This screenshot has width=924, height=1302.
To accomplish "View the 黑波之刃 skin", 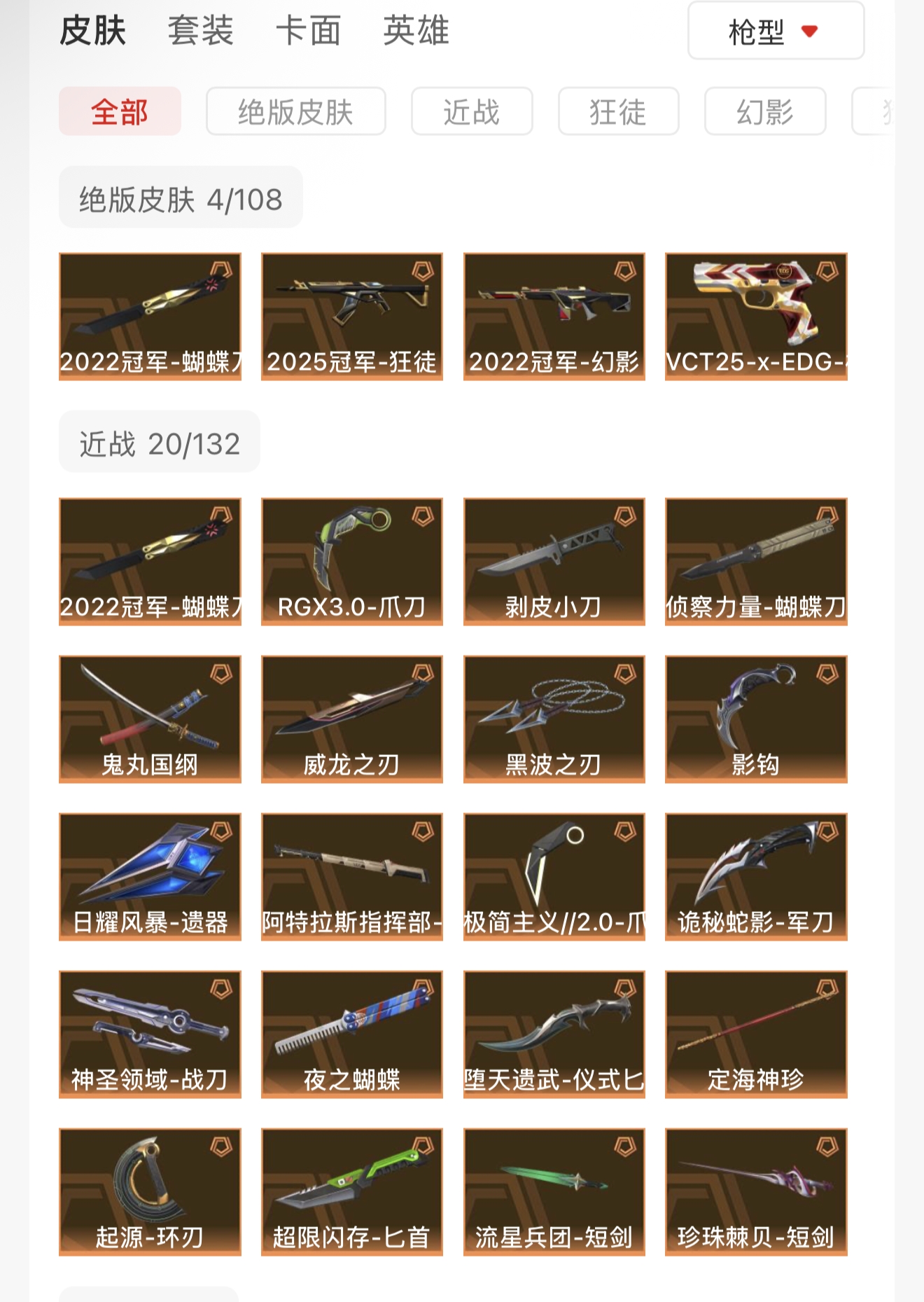I will (554, 719).
